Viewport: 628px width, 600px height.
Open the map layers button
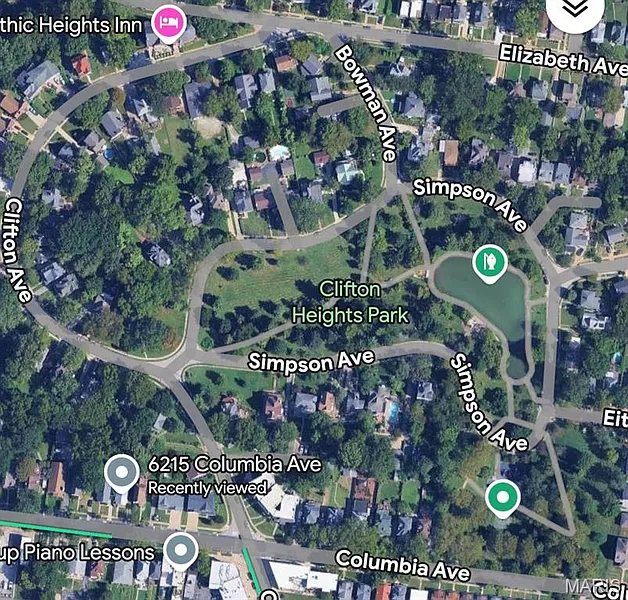click(574, 10)
